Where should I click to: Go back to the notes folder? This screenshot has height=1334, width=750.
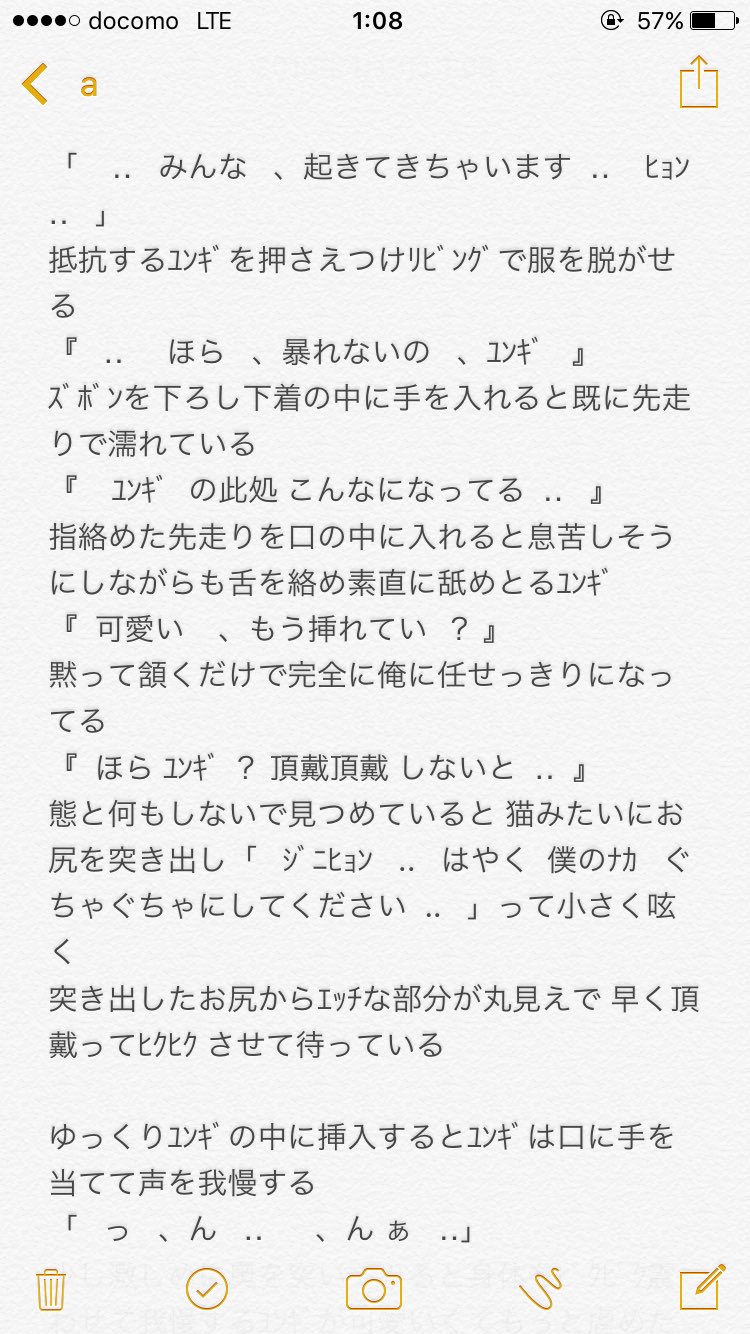[38, 84]
